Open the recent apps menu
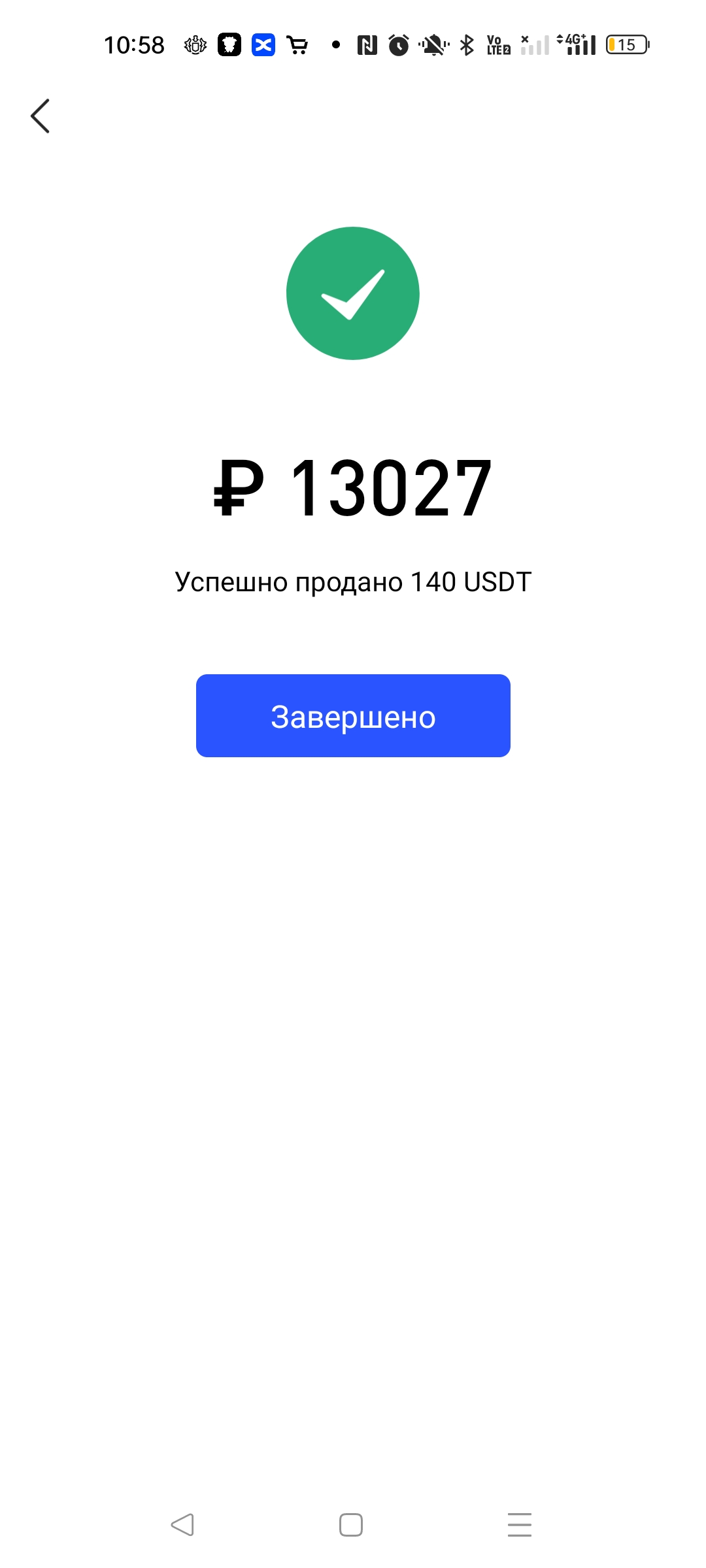 coord(520,1525)
